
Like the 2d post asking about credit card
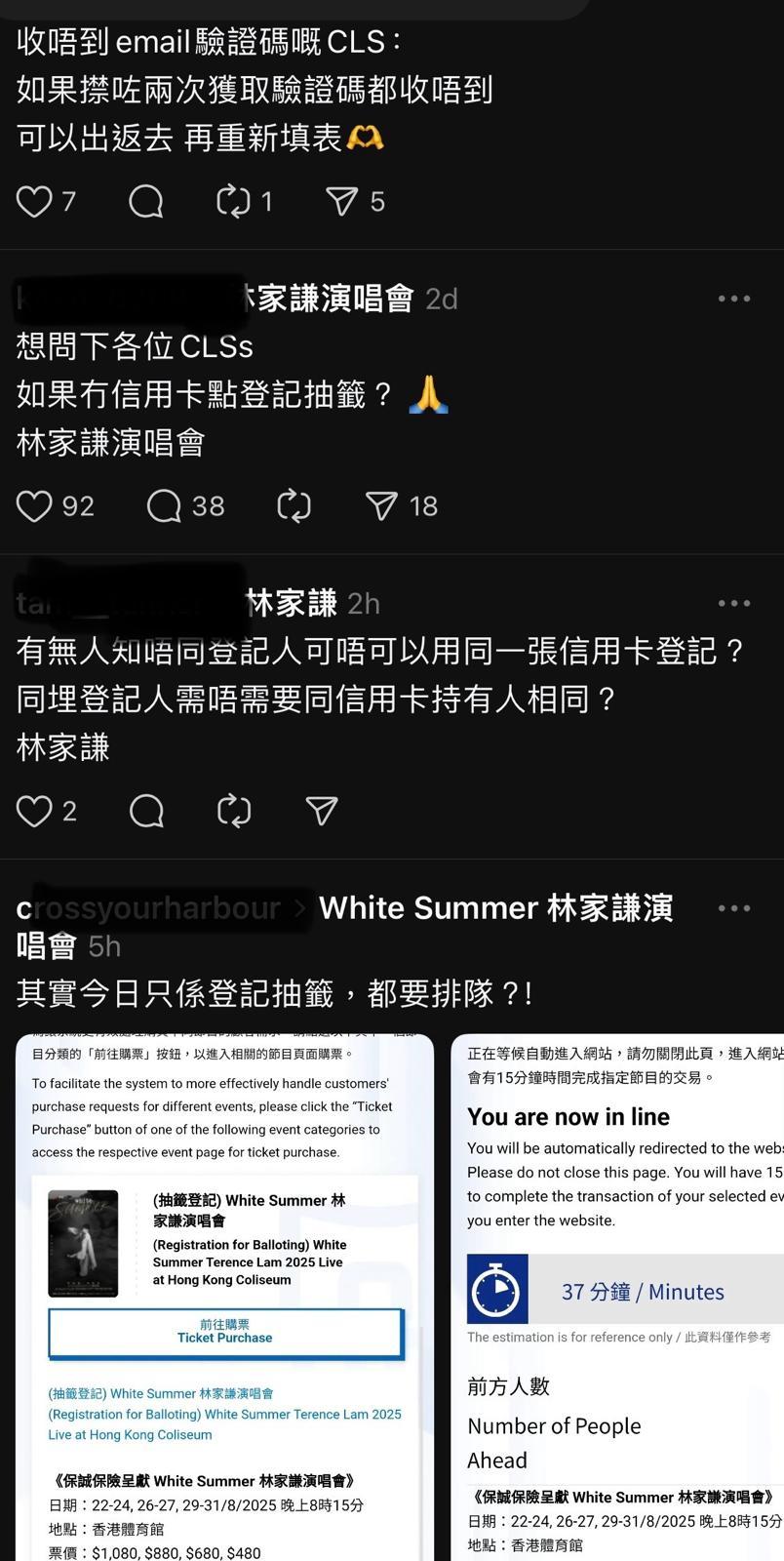click(35, 505)
